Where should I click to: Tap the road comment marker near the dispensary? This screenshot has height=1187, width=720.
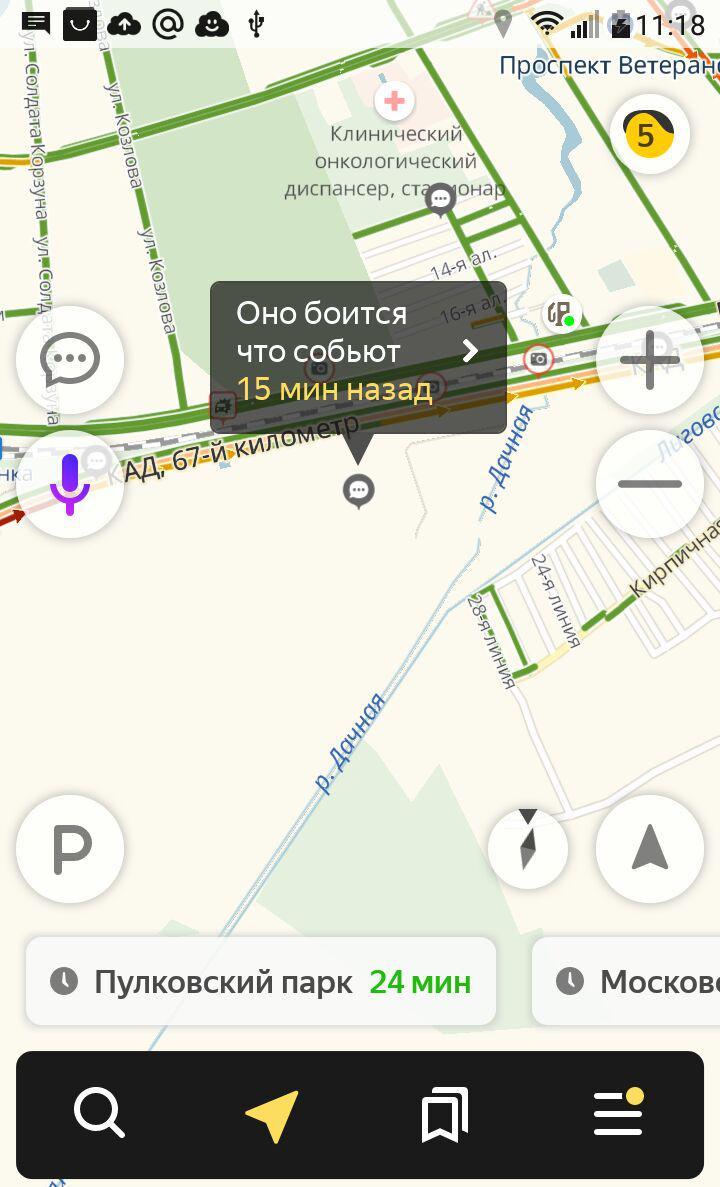click(x=440, y=201)
